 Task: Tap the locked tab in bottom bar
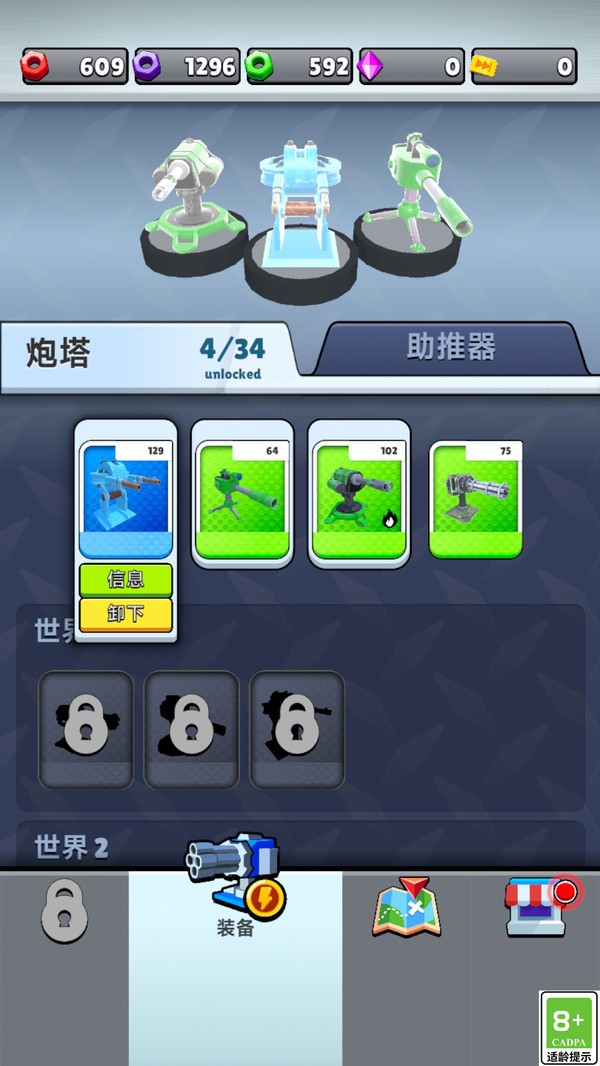64,910
